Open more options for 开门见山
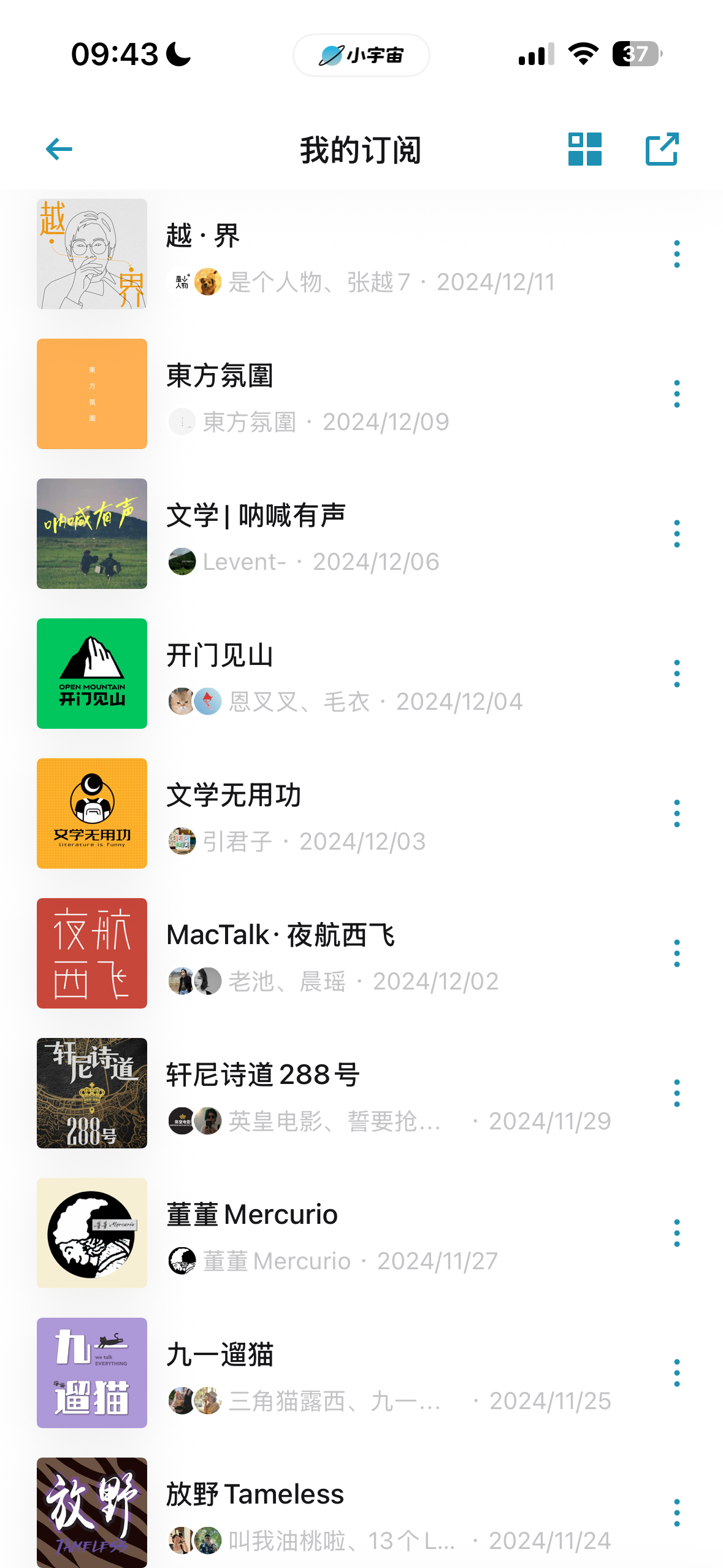This screenshot has height=1568, width=723. pyautogui.click(x=676, y=674)
